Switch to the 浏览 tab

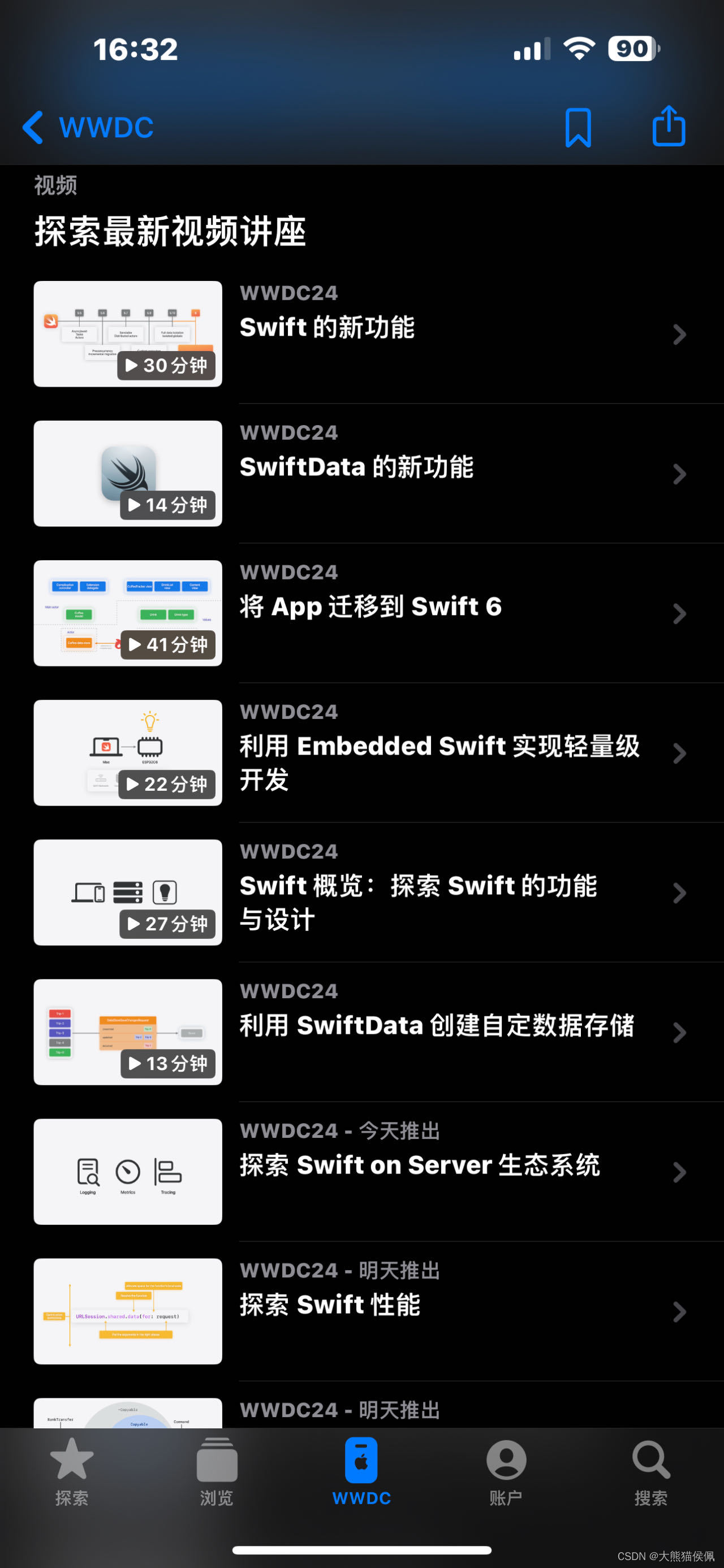coord(217,1472)
